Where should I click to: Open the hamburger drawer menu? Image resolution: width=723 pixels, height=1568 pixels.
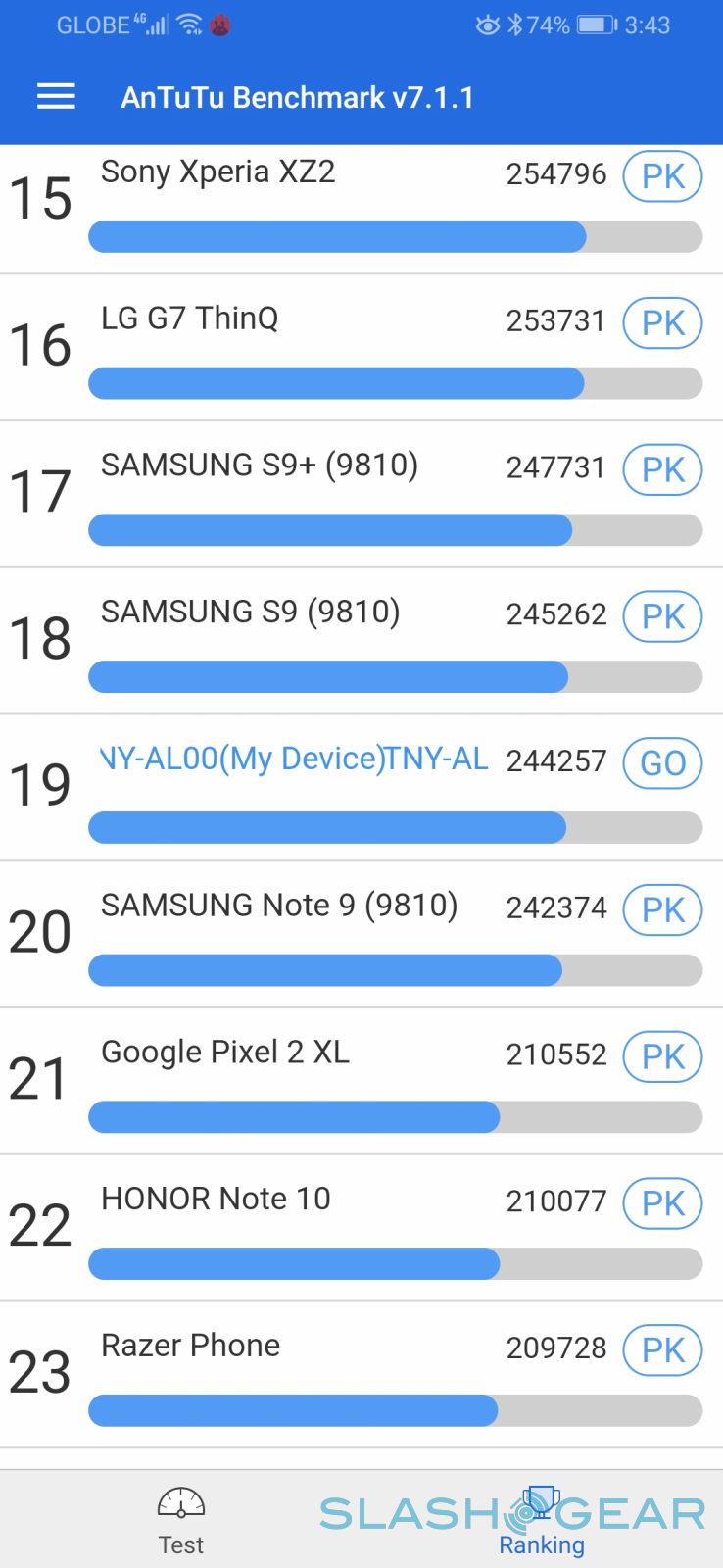pos(56,97)
